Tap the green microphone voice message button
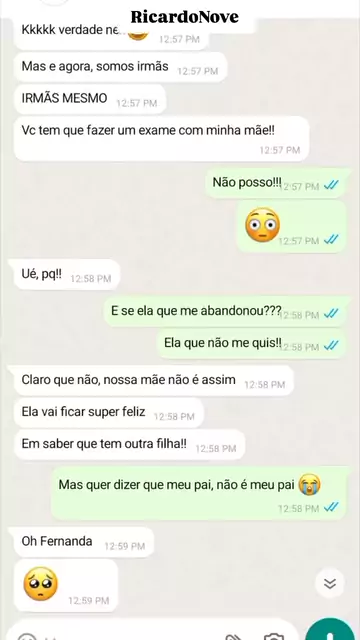The width and height of the screenshot is (360, 640). 331,630
